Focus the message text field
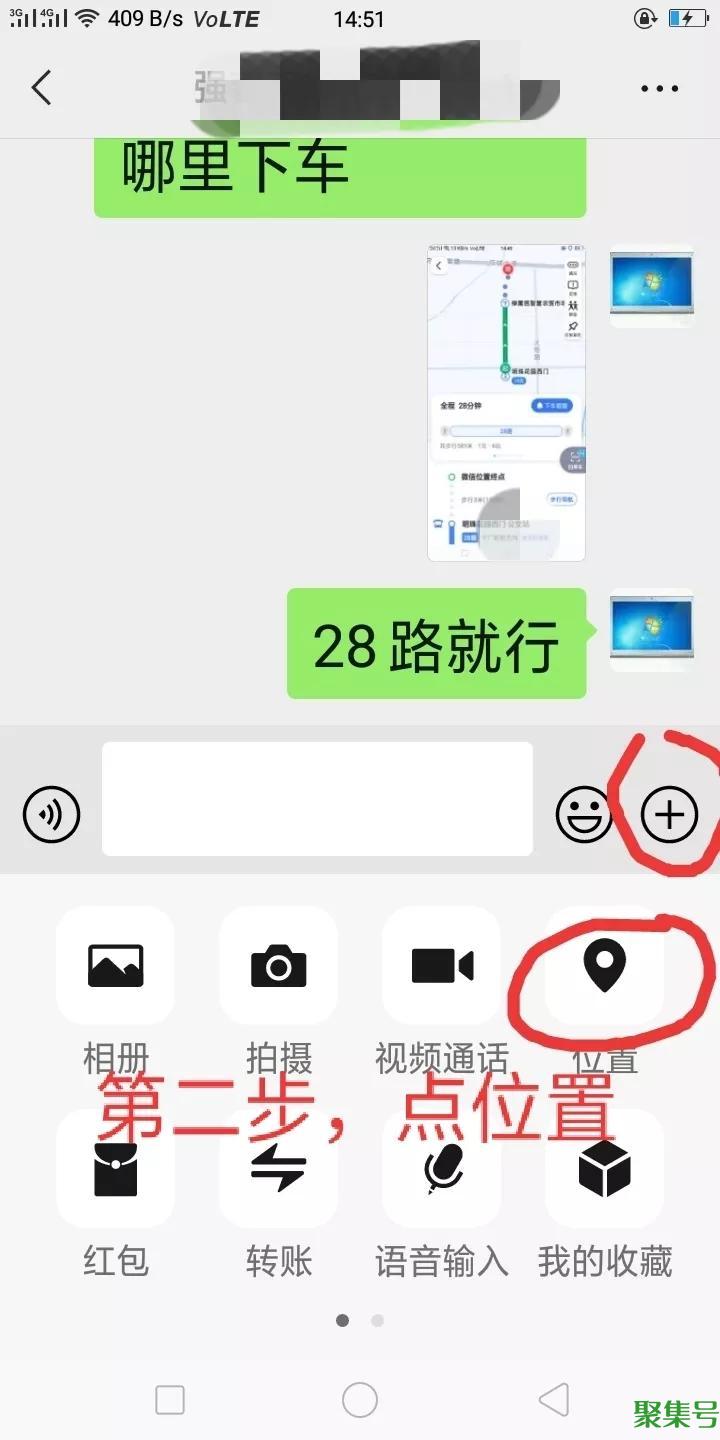Screen dimensions: 720x1440 tap(317, 799)
